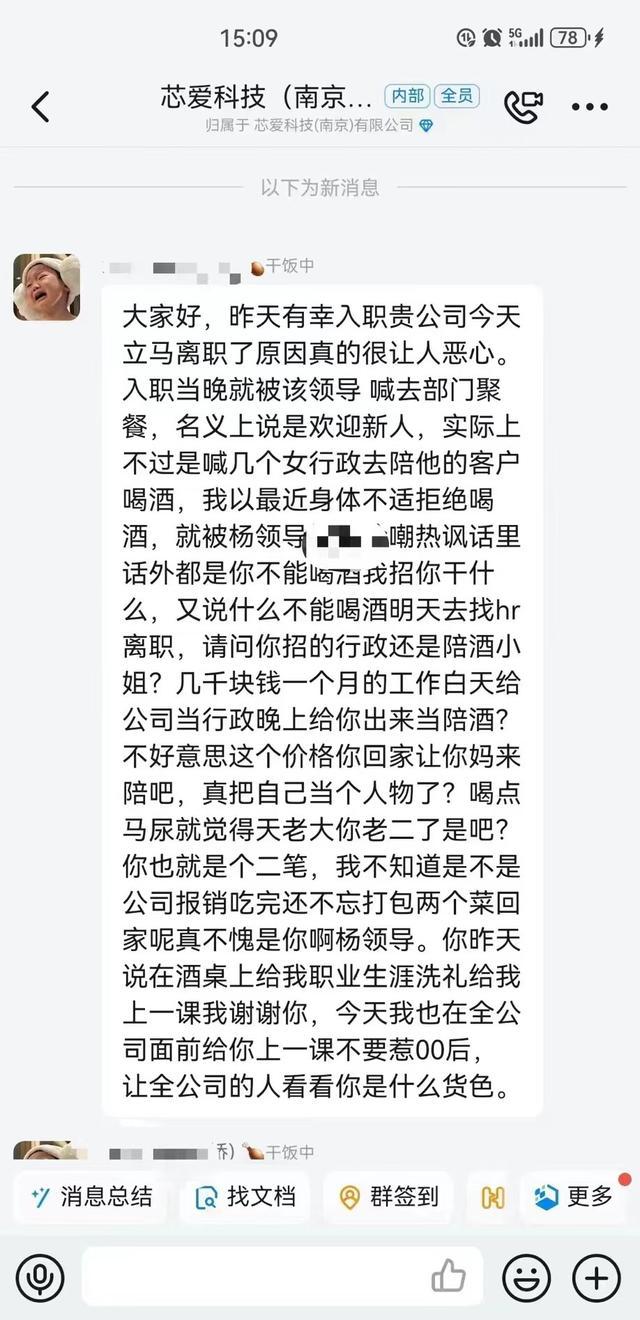The height and width of the screenshot is (1320, 640).
Task: Tap the 更多 more shortcuts chip
Action: tap(574, 1196)
